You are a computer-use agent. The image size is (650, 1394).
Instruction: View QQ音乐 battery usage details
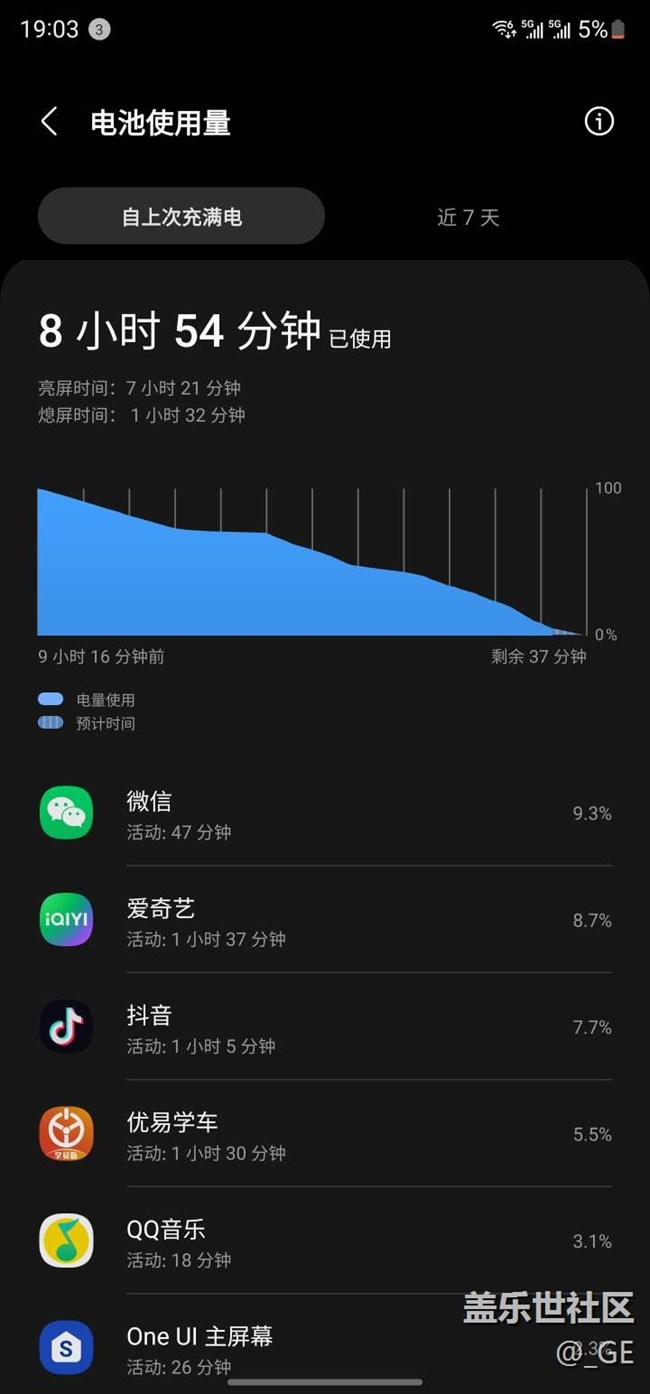tap(325, 1241)
